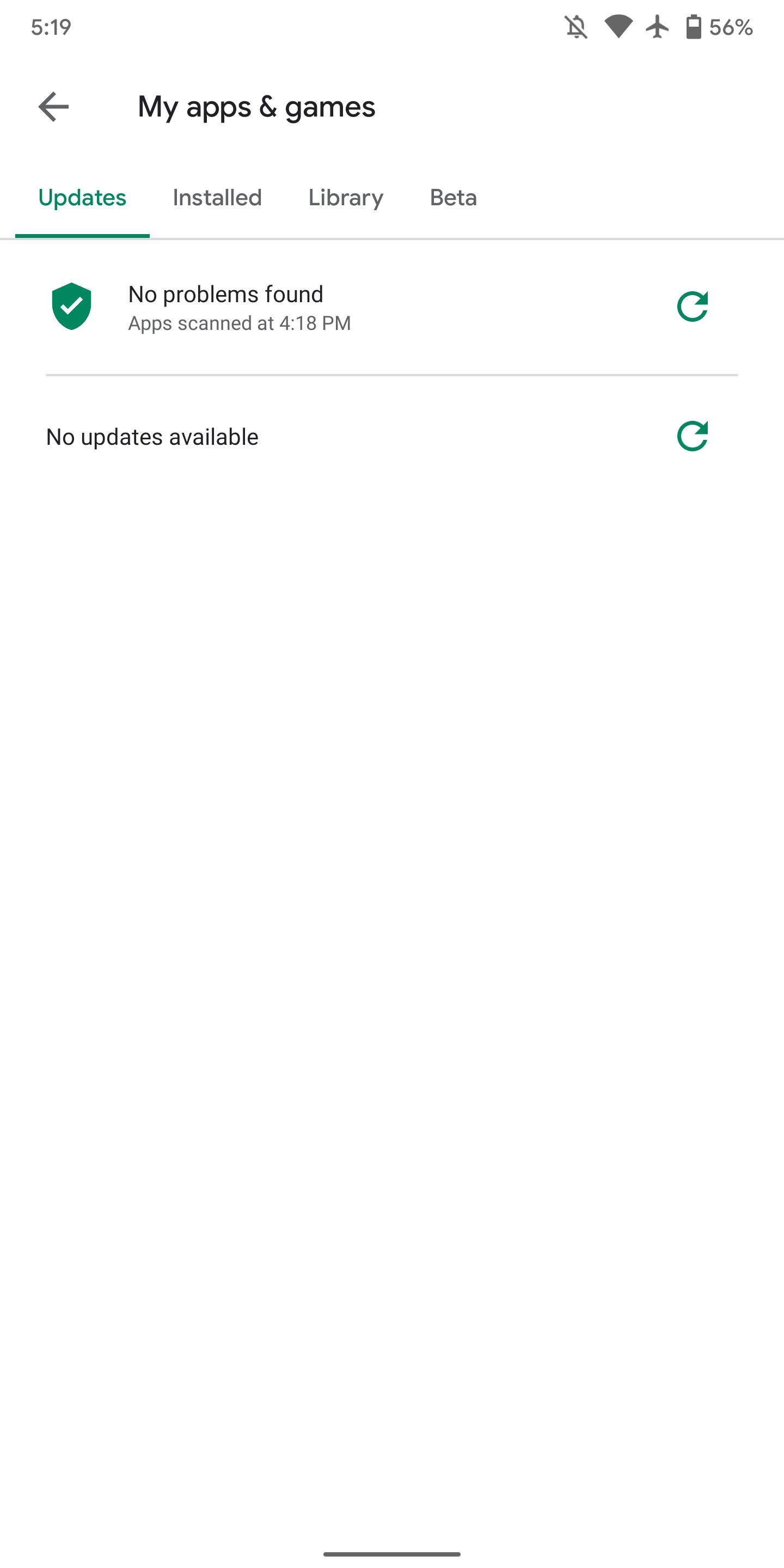Refresh next to No updates available
This screenshot has height=1568, width=784.
pyautogui.click(x=692, y=437)
